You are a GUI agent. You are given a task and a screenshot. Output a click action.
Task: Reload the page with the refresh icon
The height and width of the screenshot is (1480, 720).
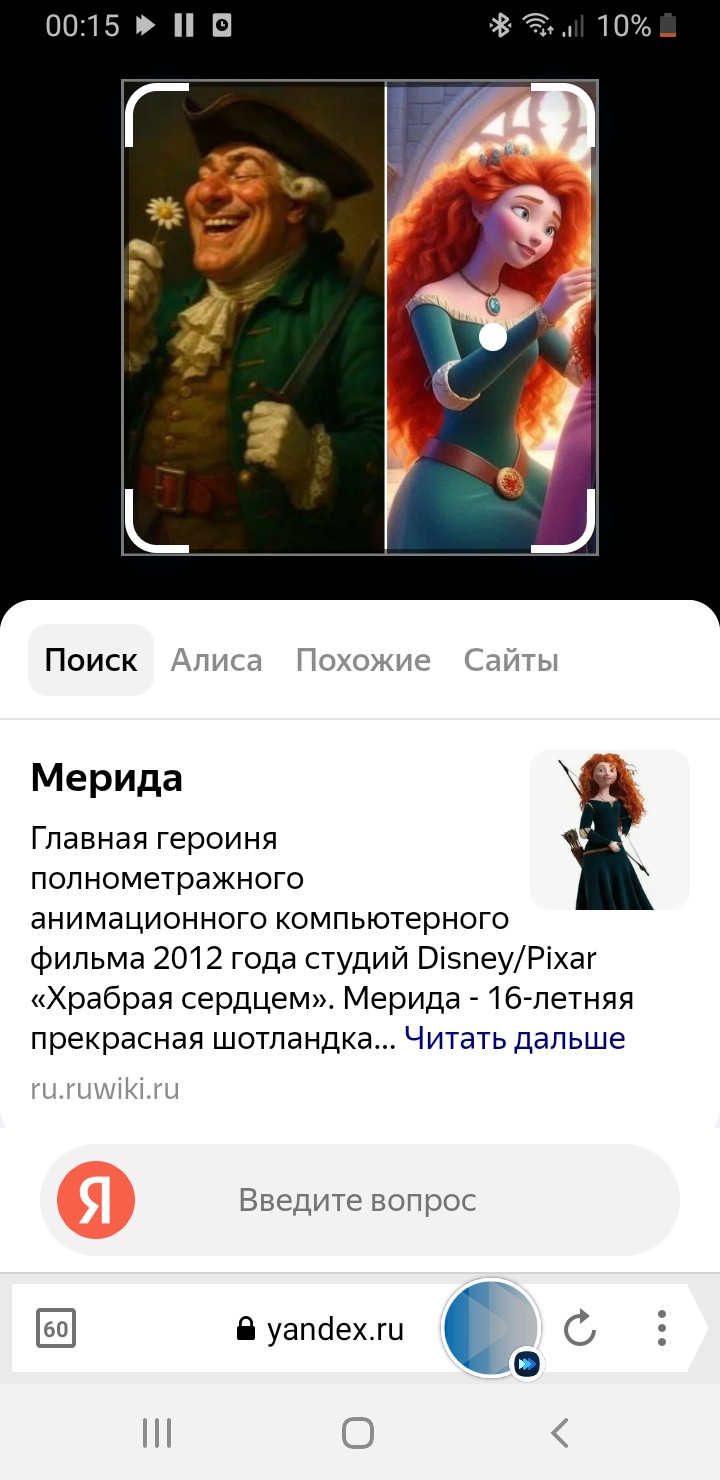click(x=580, y=1329)
